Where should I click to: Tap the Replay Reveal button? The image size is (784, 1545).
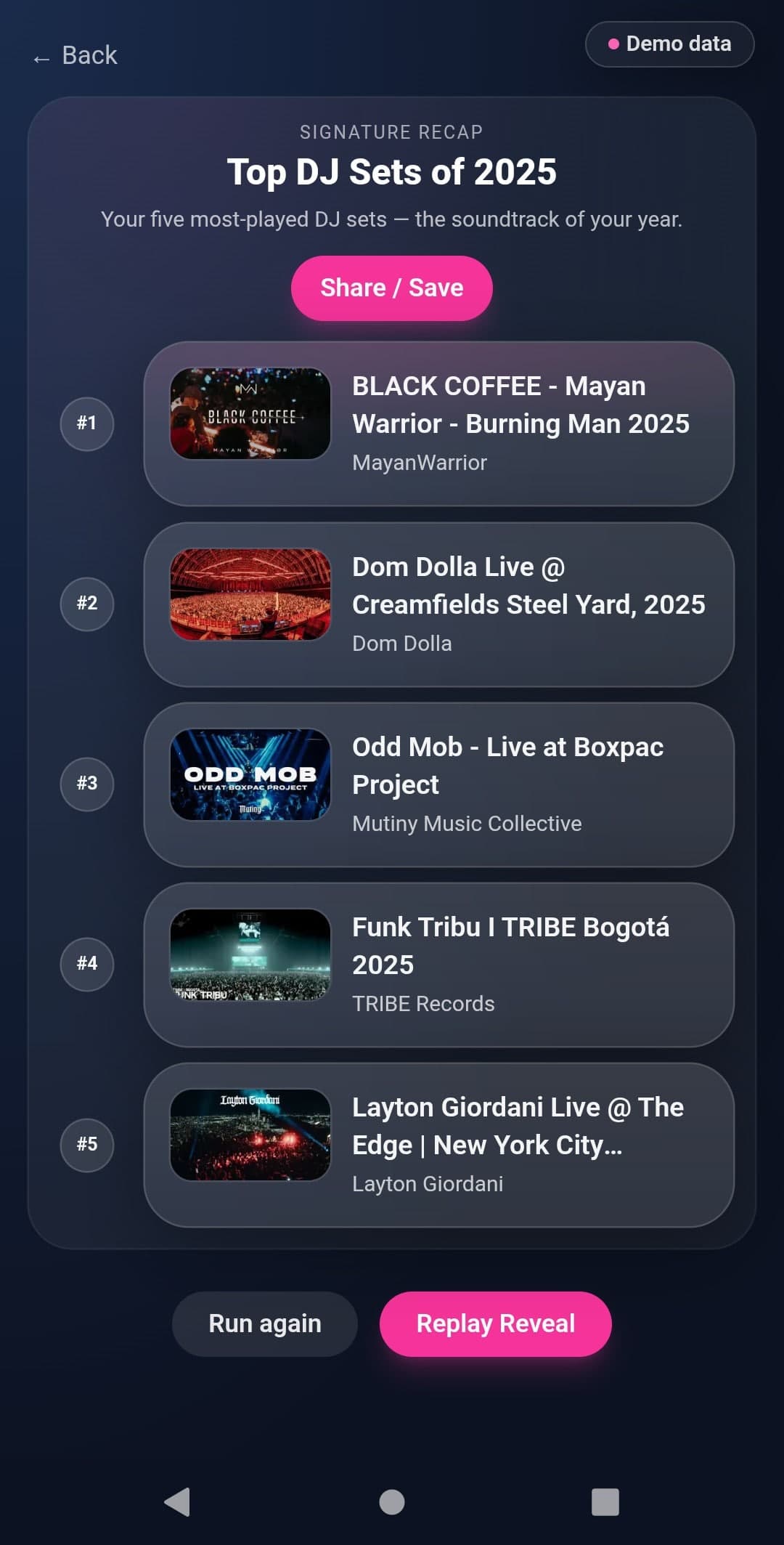click(x=495, y=1323)
